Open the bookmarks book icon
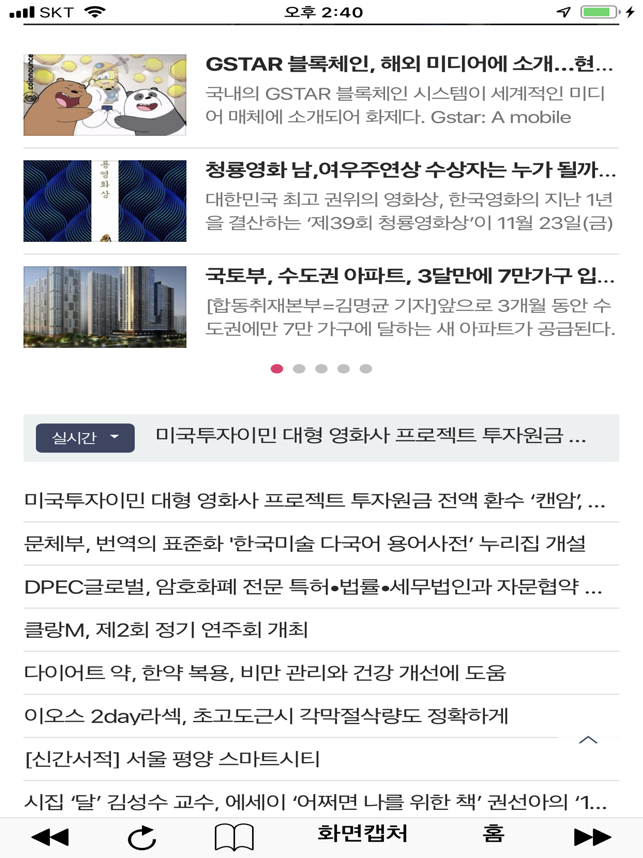This screenshot has height=858, width=643. pos(234,837)
